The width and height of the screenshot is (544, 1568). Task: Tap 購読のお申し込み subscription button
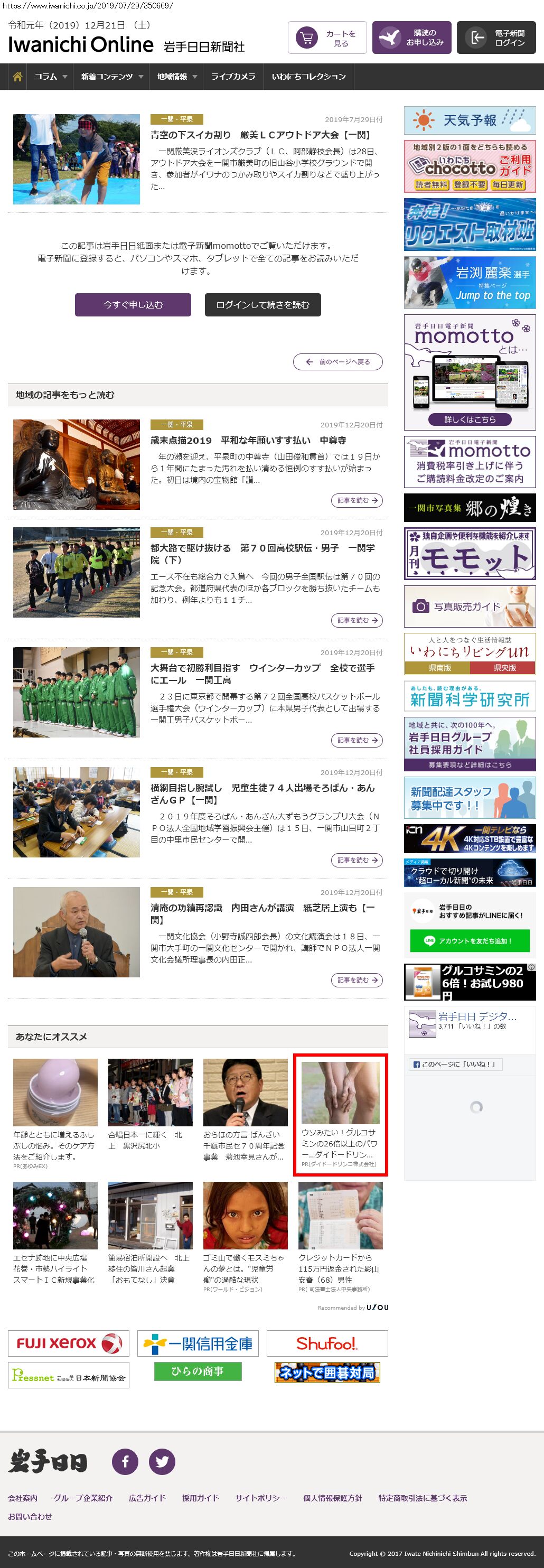pyautogui.click(x=411, y=39)
